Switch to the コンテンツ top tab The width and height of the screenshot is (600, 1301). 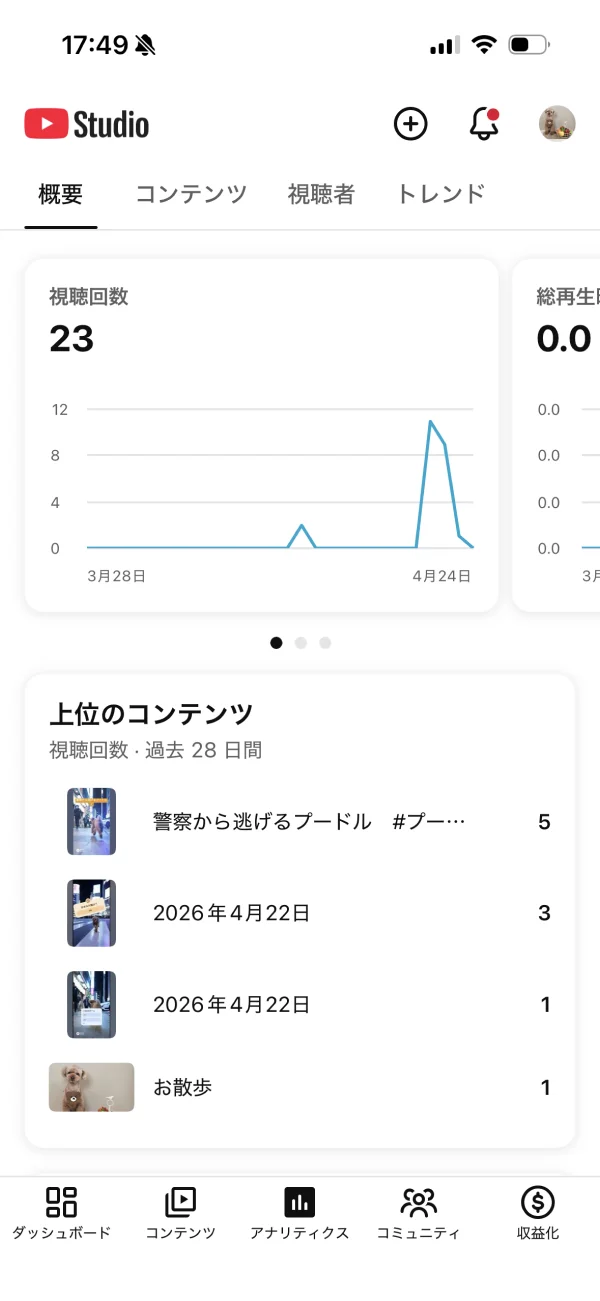click(x=191, y=194)
